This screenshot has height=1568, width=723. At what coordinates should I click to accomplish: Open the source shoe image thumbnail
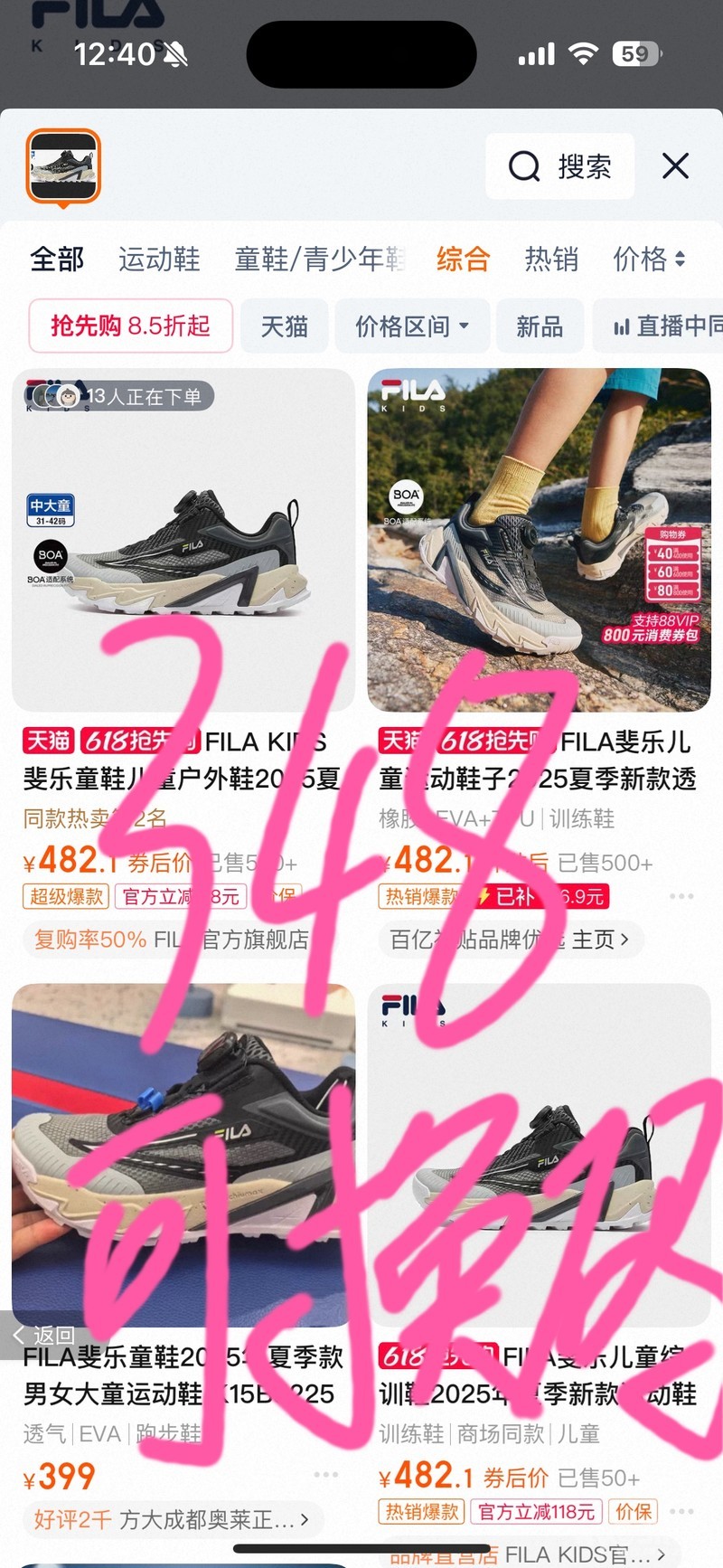click(x=63, y=166)
